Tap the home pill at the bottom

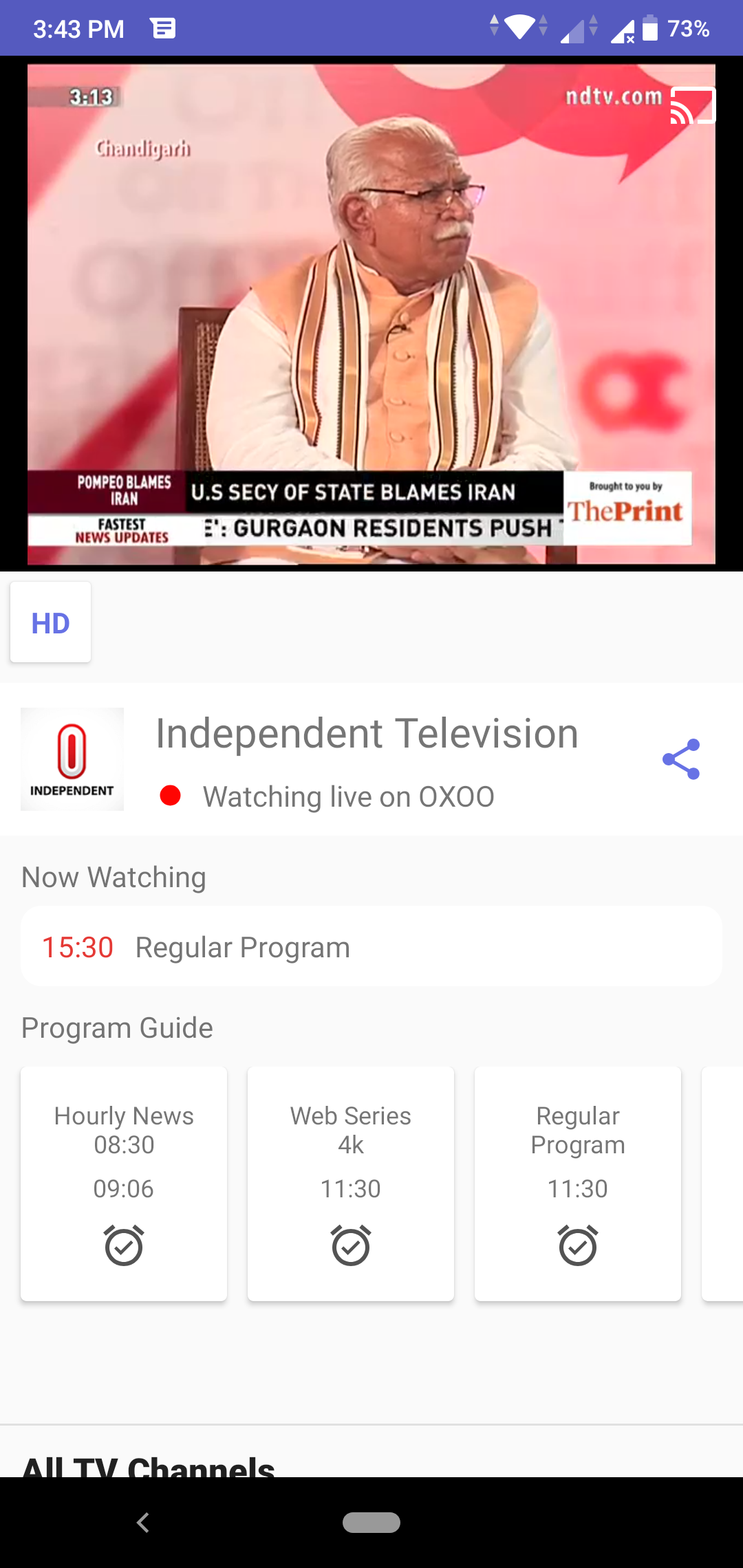tap(371, 1522)
